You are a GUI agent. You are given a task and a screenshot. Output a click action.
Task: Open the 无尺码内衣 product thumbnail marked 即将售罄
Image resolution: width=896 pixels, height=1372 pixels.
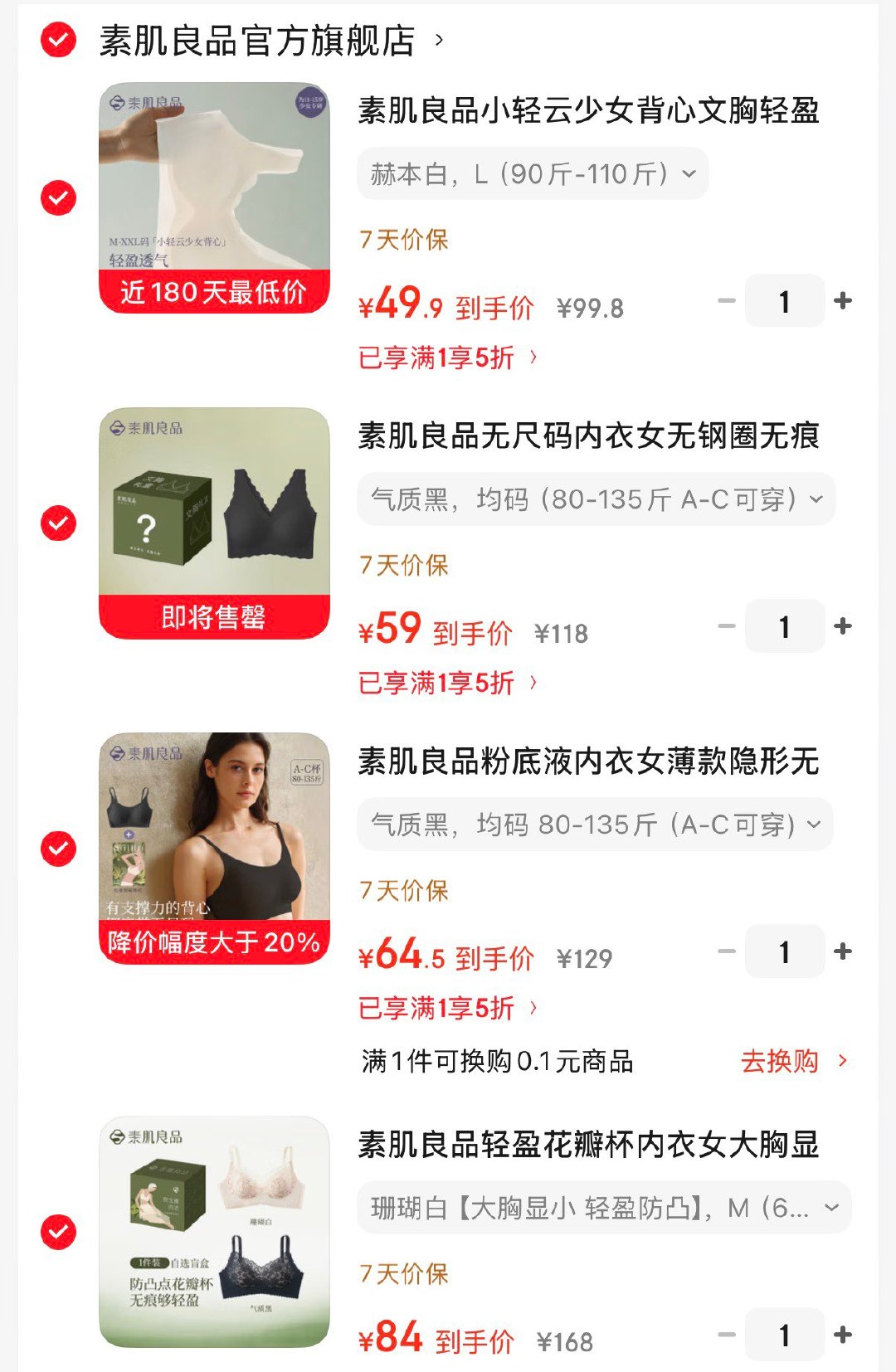pos(214,523)
